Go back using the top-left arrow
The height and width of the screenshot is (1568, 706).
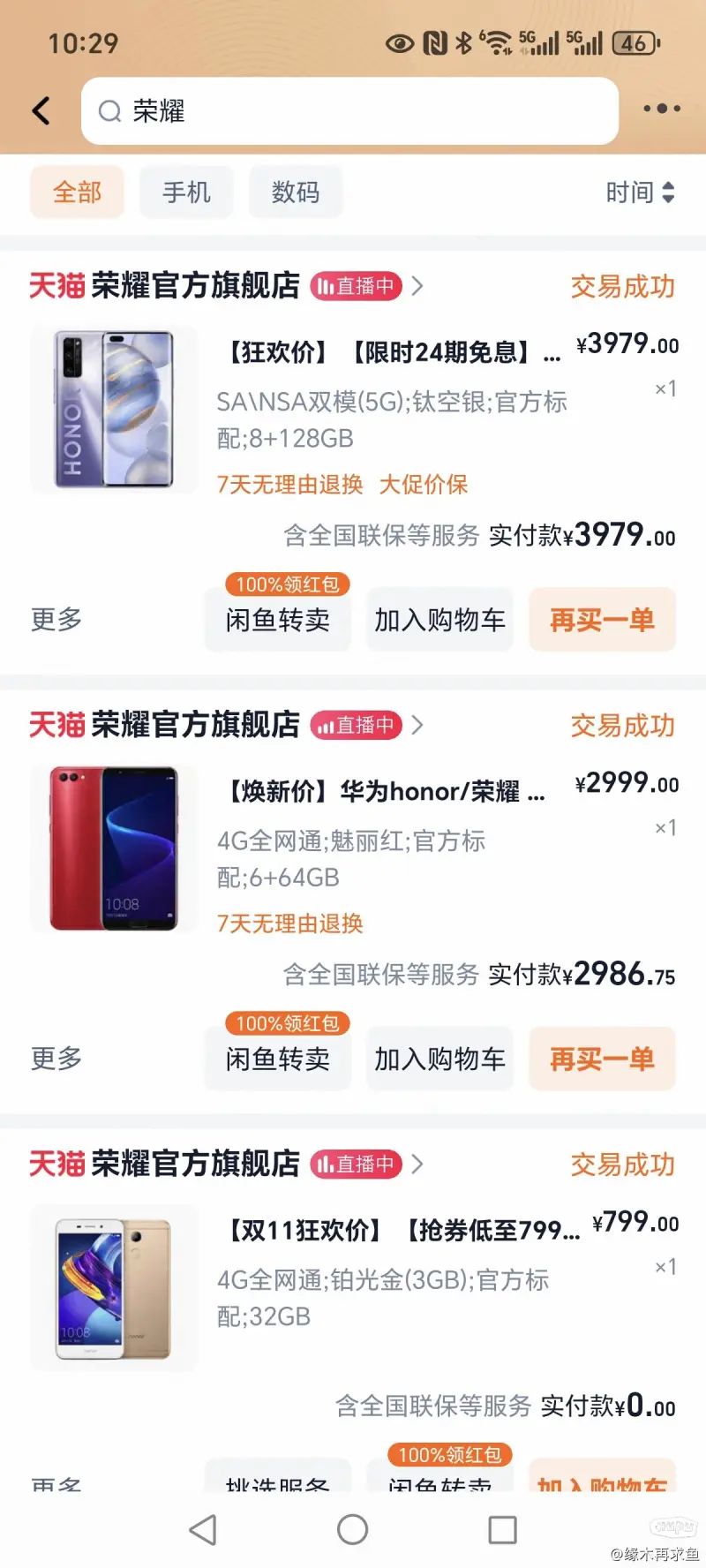tap(41, 110)
